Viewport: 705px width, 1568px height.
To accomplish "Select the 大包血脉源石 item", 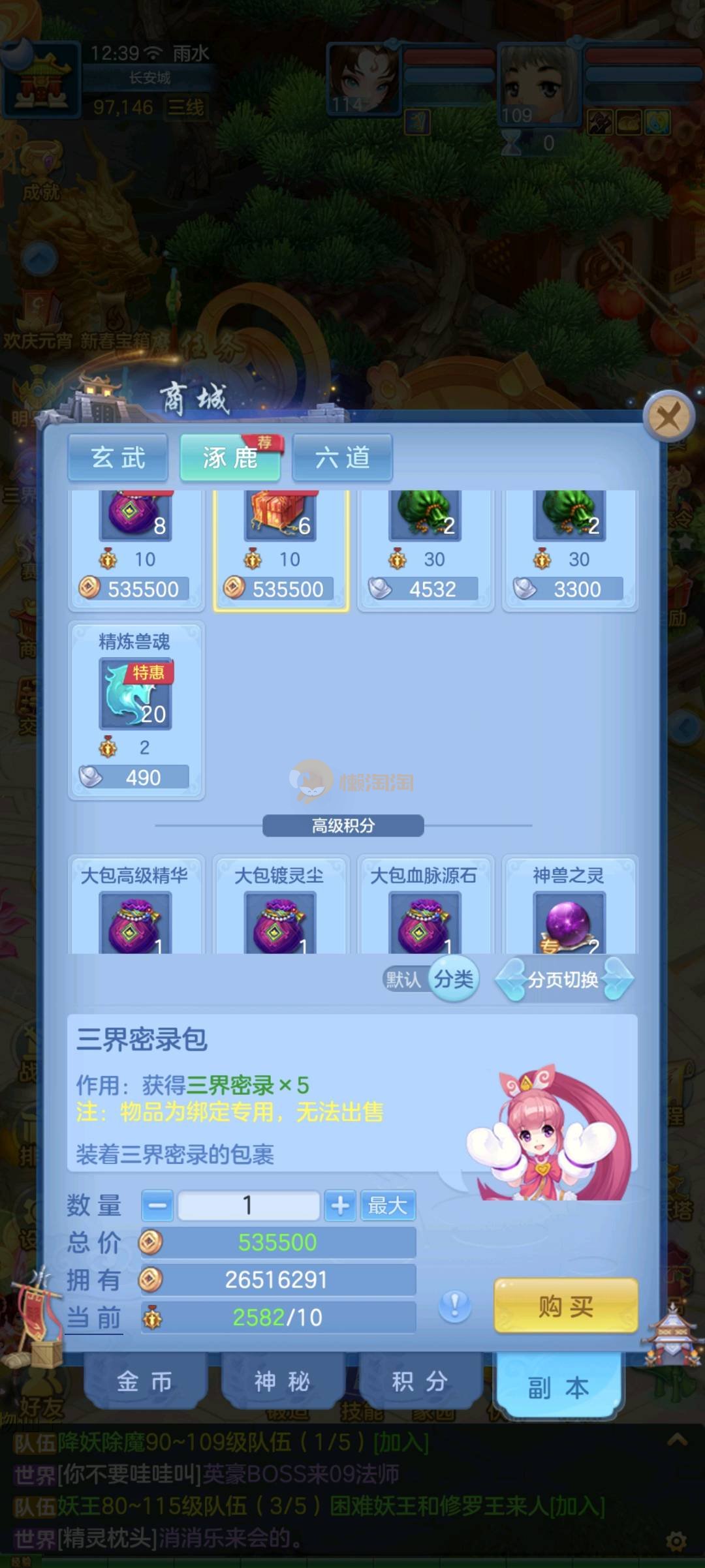I will pyautogui.click(x=425, y=907).
